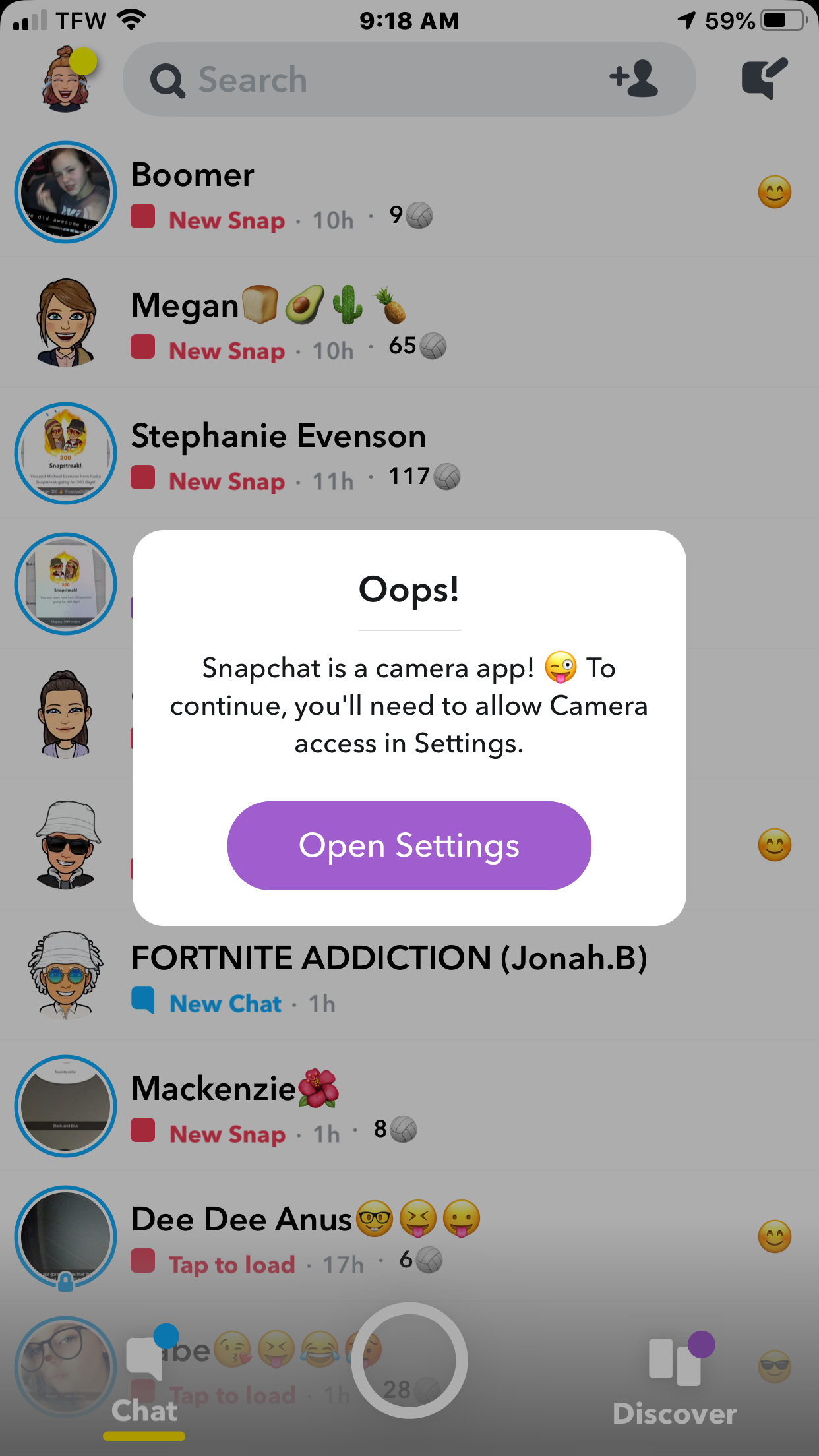Tap the camera shutter circle

point(409,1360)
